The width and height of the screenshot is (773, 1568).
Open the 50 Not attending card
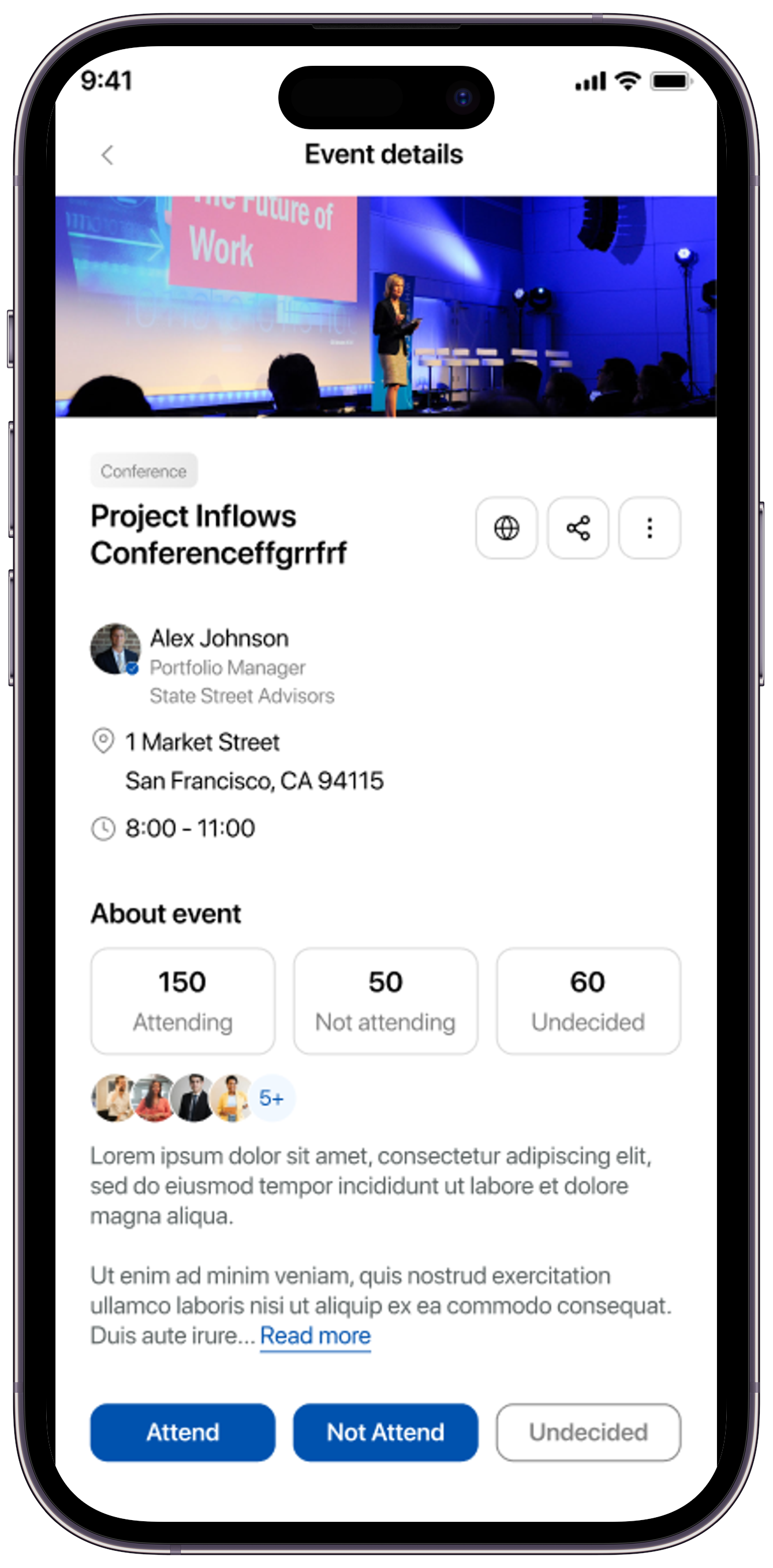click(385, 1000)
